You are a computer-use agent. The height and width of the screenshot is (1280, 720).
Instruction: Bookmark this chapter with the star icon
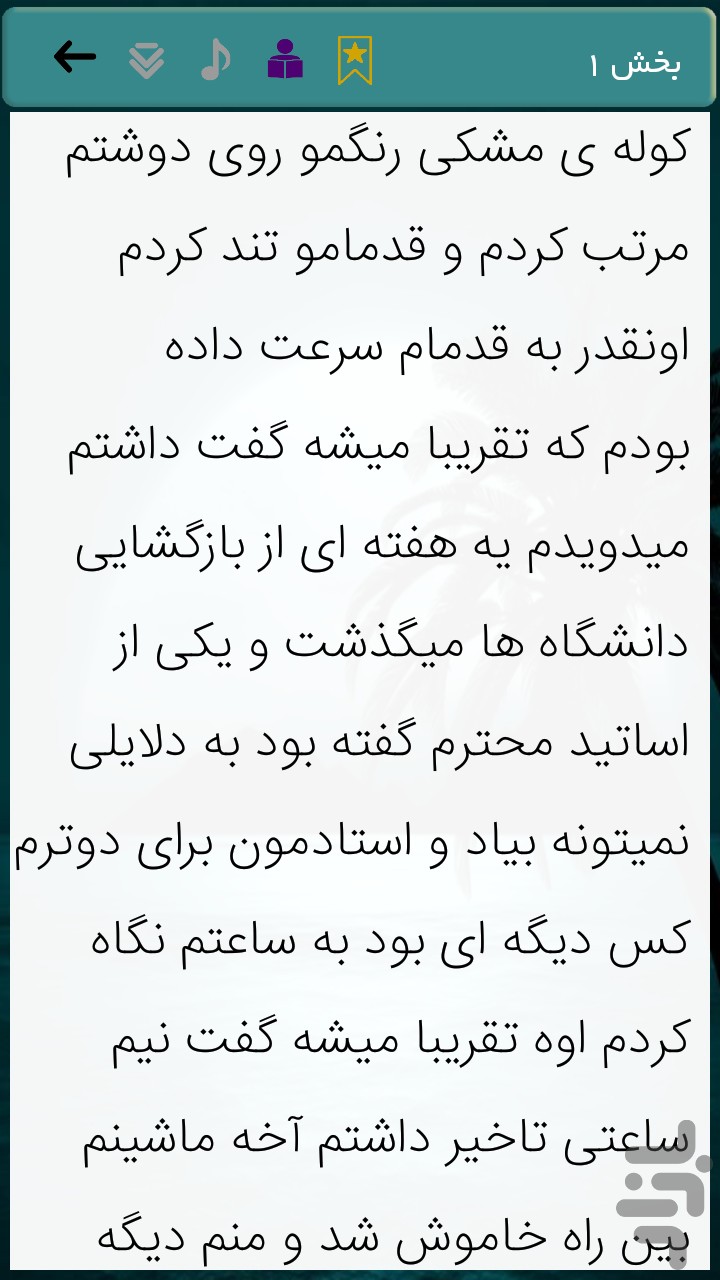click(354, 60)
